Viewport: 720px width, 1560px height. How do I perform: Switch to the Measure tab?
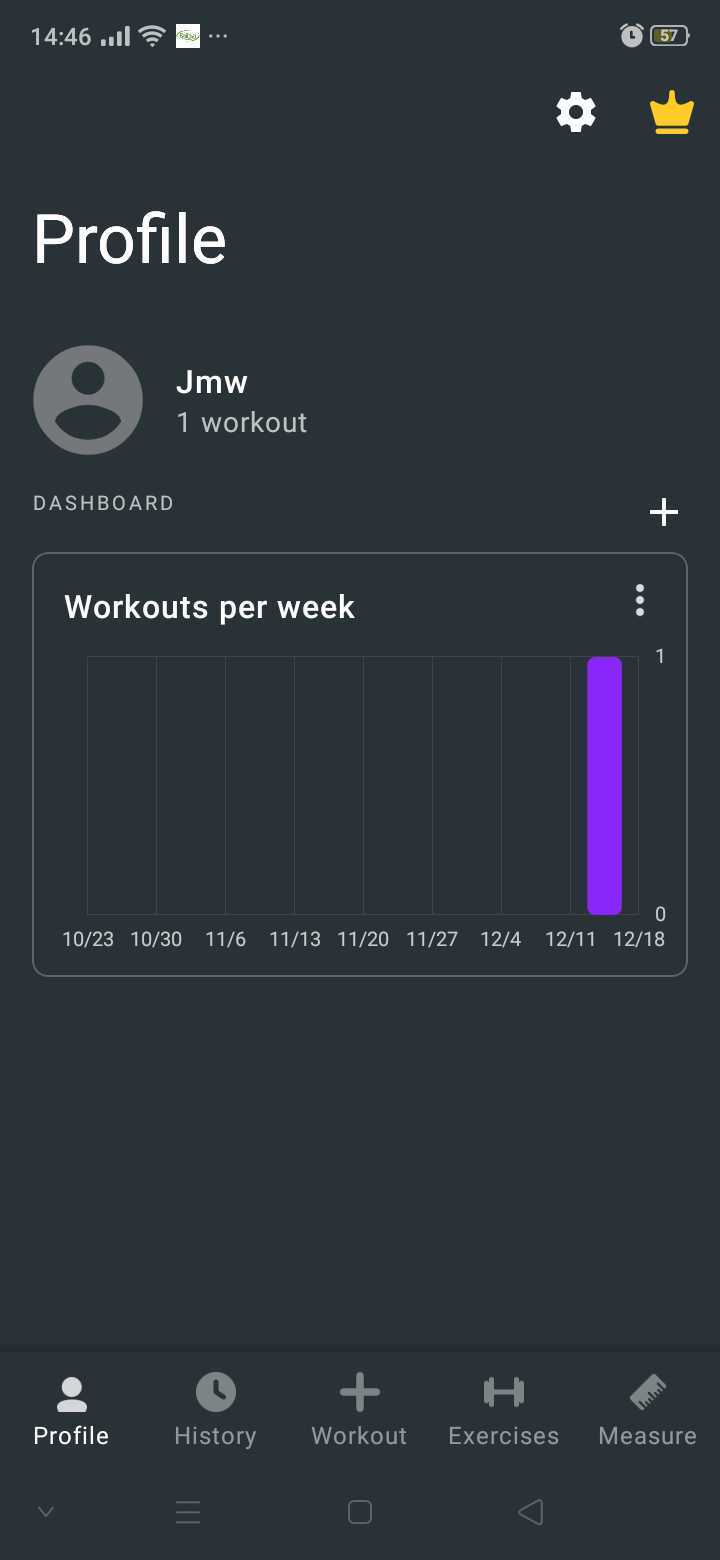pos(647,1411)
